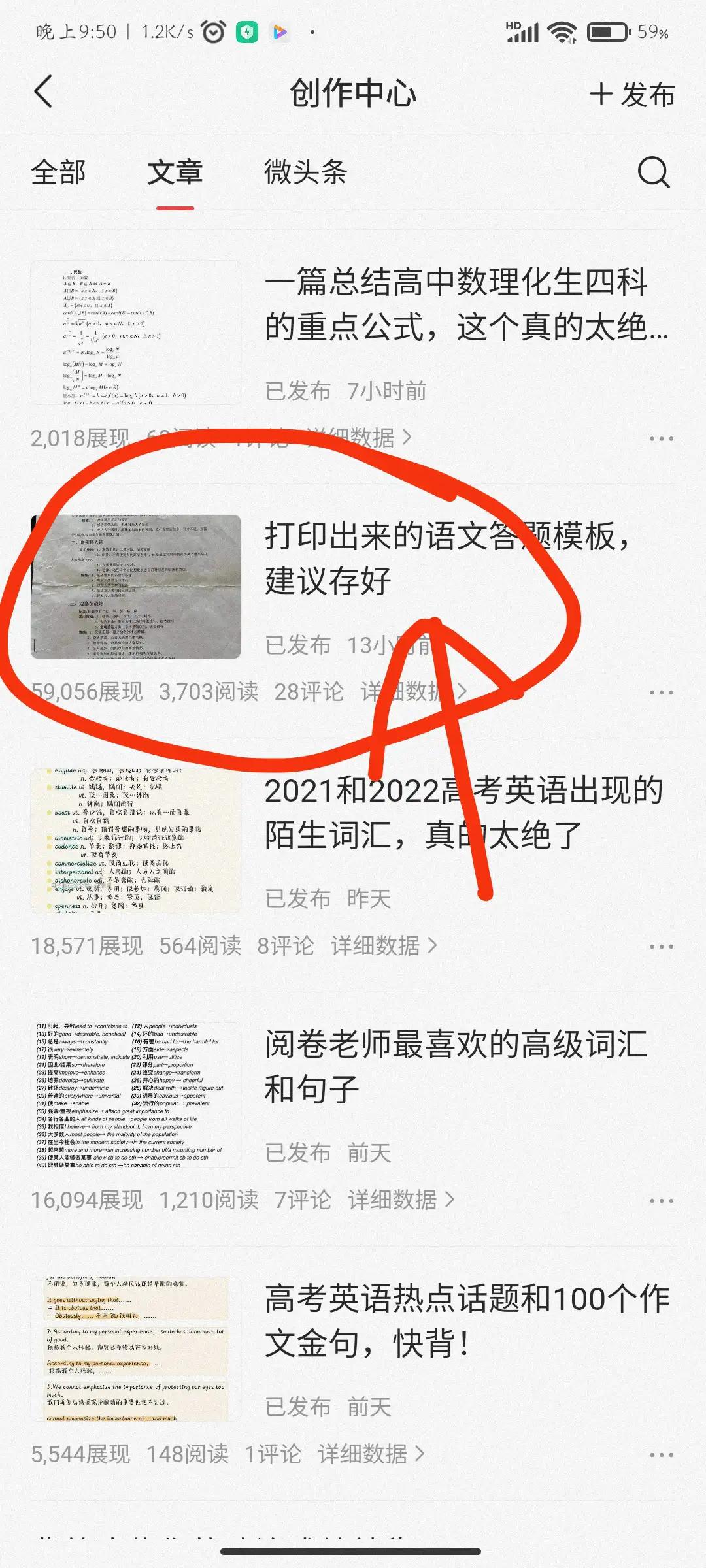View 详细数据 for 作文金句 article
This screenshot has height=1568, width=706.
[371, 1454]
